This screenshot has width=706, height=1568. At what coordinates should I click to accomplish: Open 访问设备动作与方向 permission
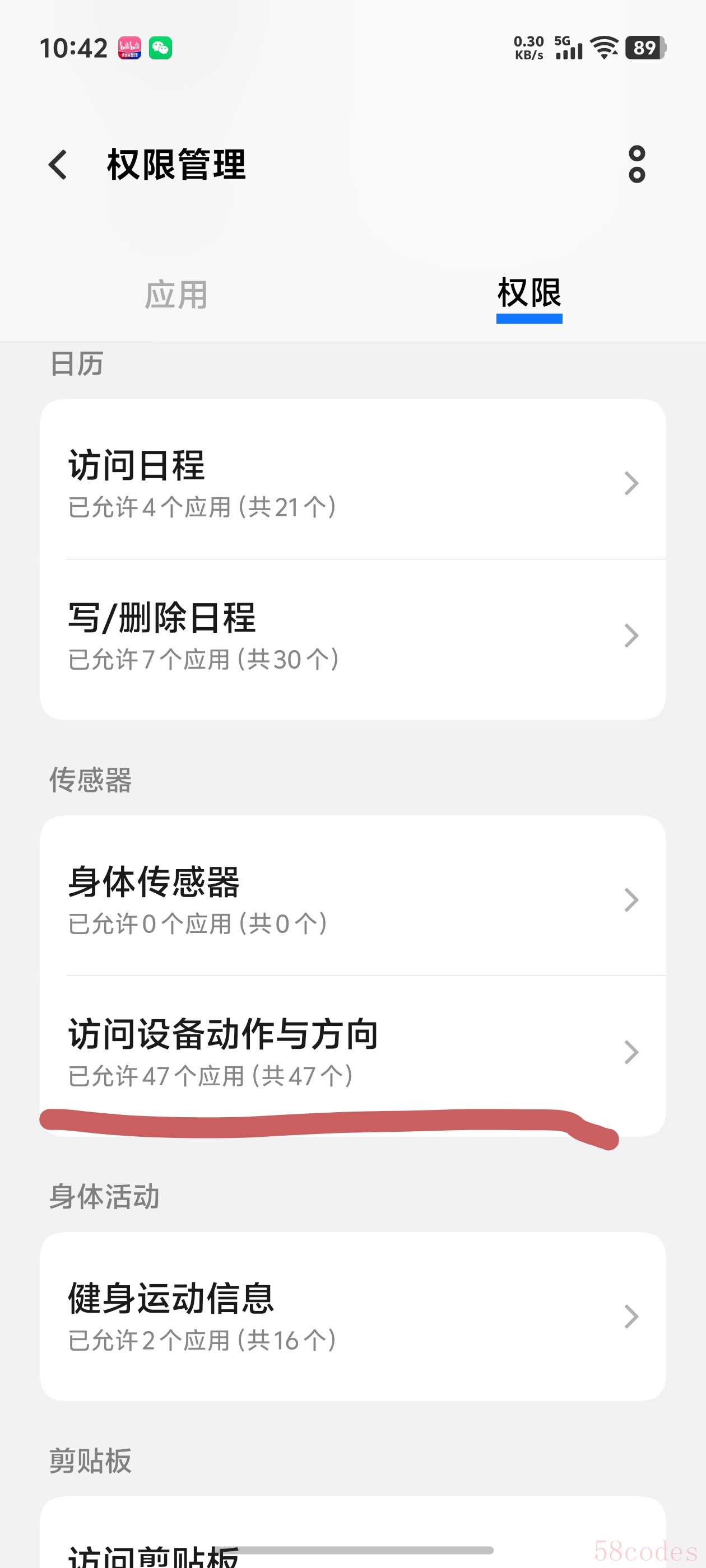(x=352, y=1051)
